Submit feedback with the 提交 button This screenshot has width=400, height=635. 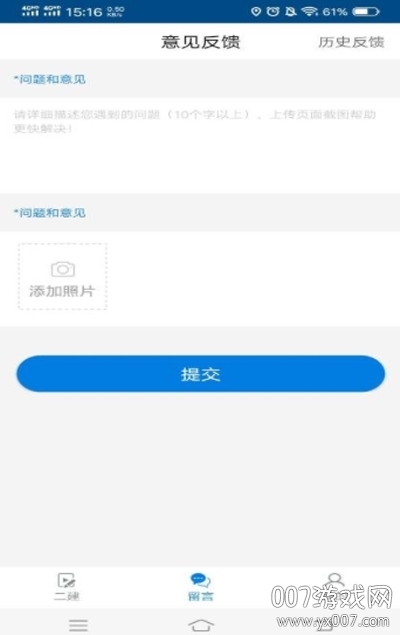tap(200, 373)
